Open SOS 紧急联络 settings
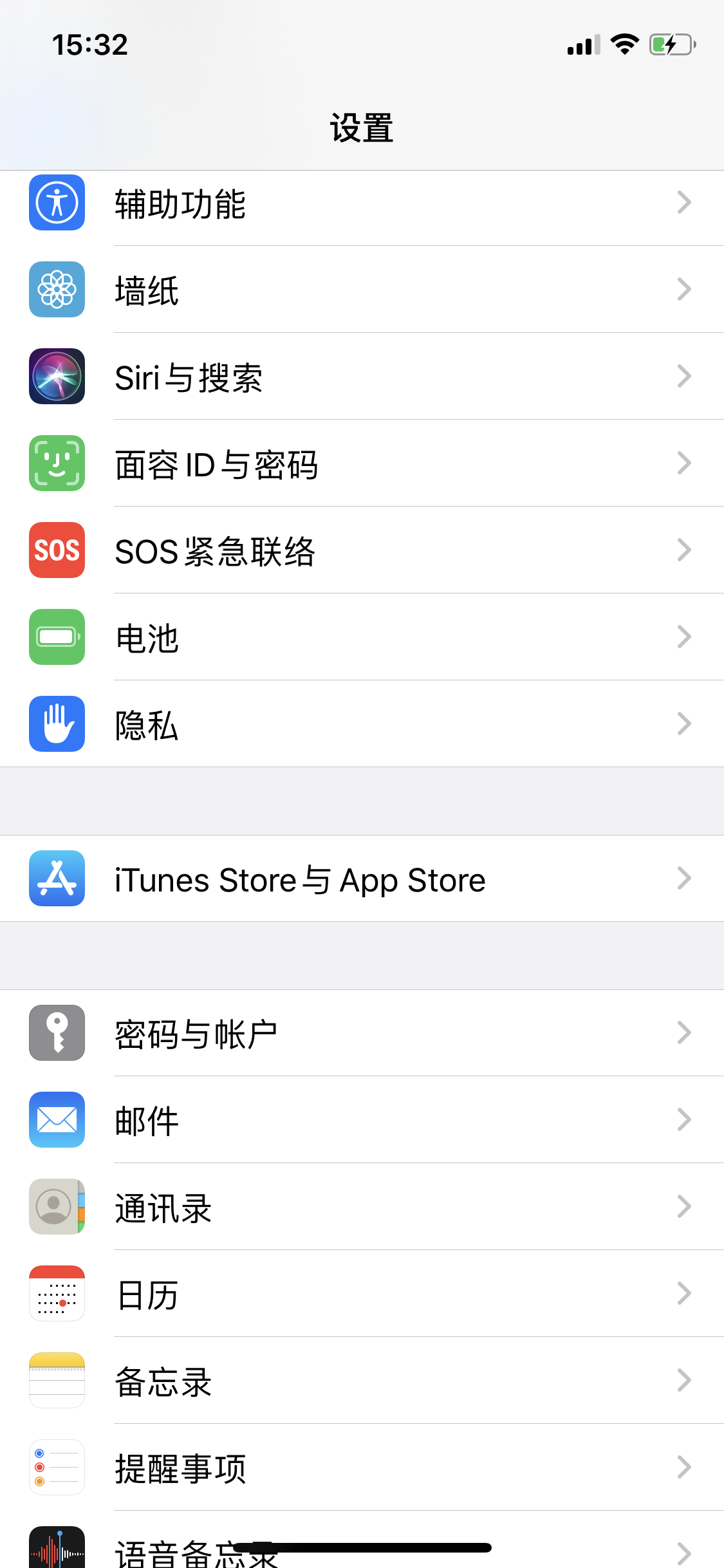This screenshot has width=724, height=1568. [x=360, y=550]
